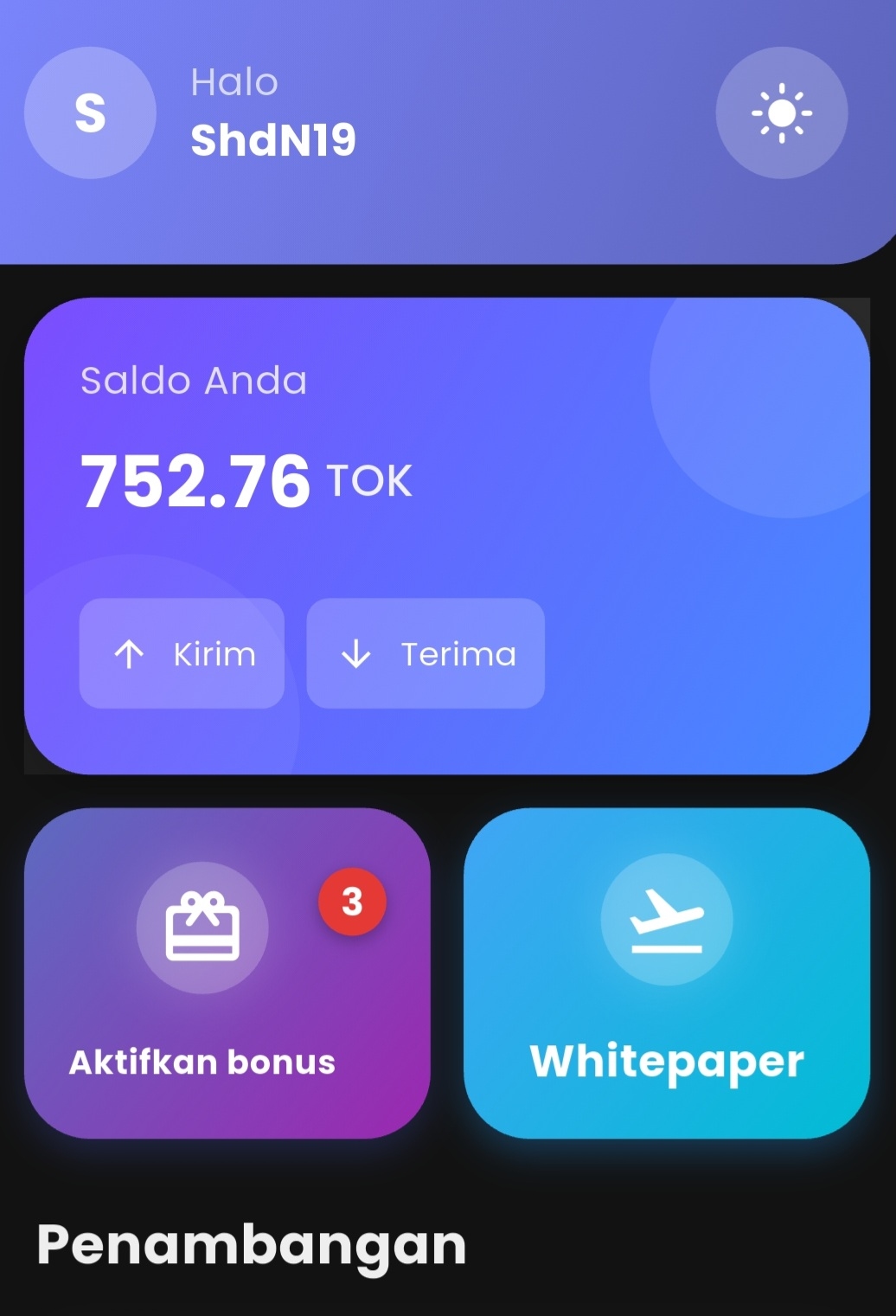The width and height of the screenshot is (896, 1316).
Task: Open the Aktifkan bonus card
Action: (227, 973)
